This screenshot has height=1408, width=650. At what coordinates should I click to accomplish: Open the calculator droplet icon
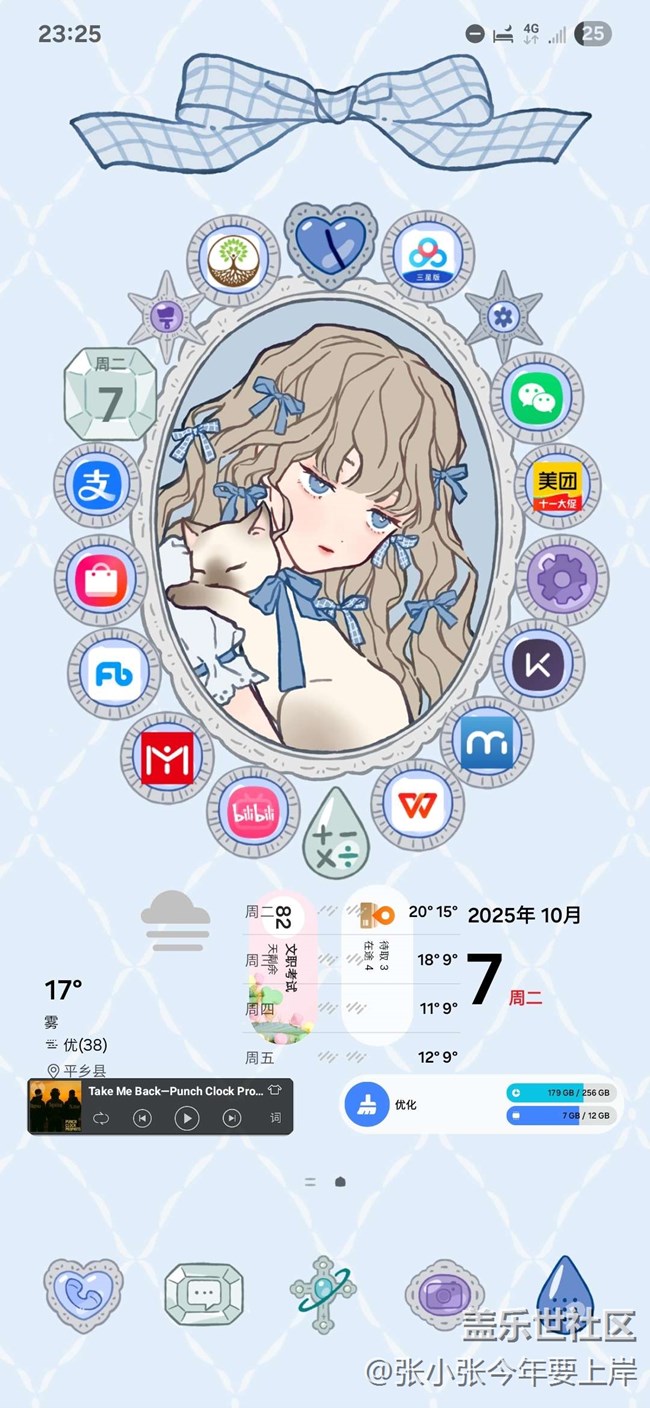coord(336,832)
